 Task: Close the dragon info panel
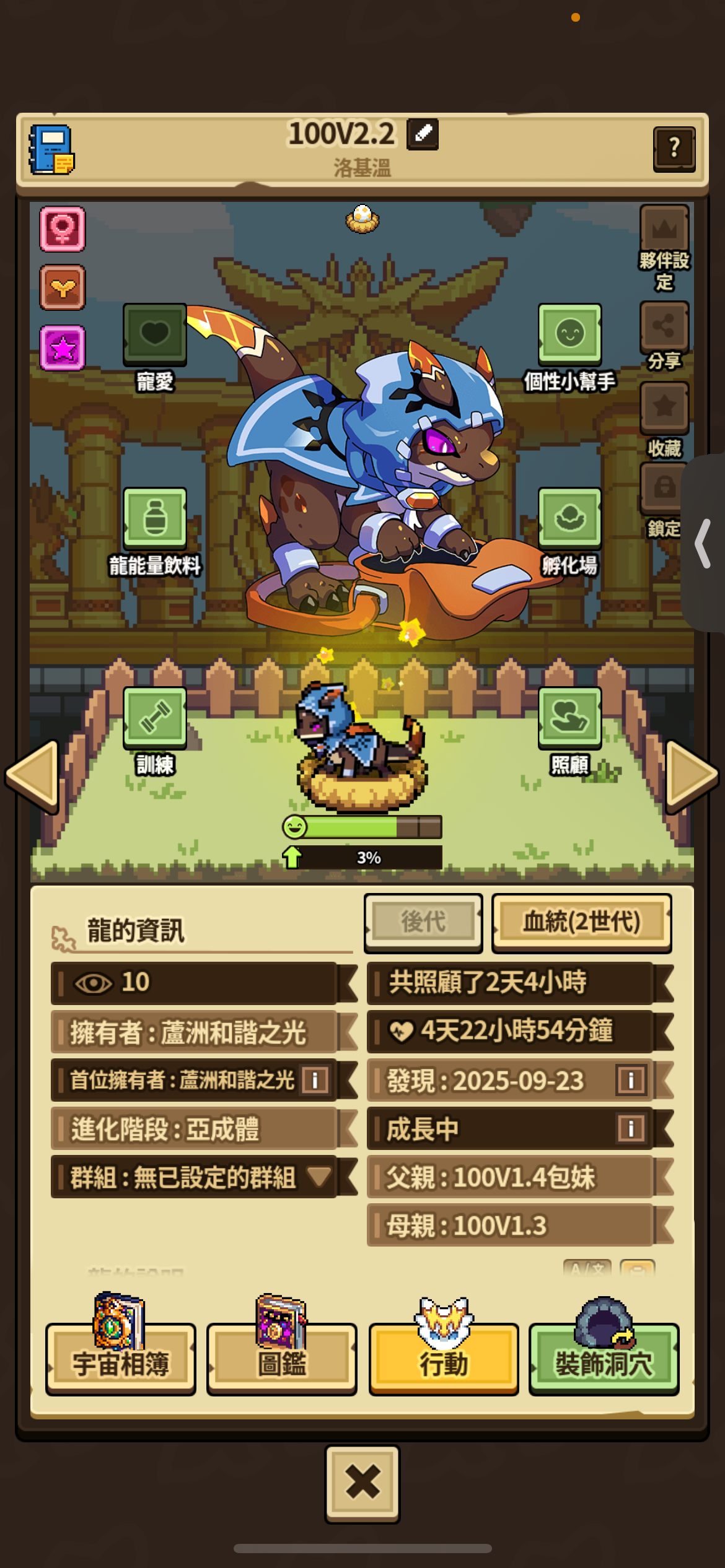tap(362, 1483)
